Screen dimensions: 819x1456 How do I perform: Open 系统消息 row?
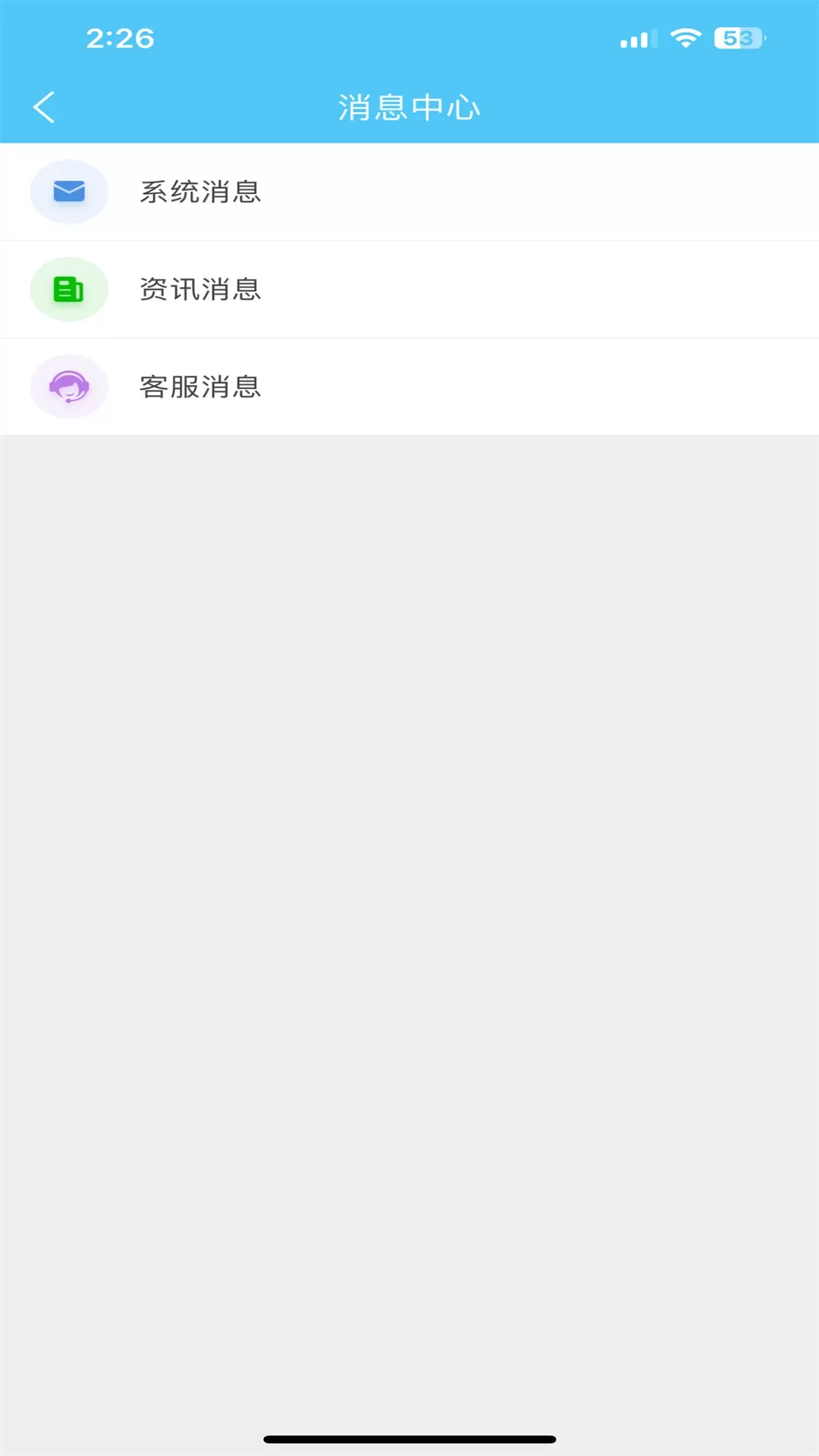[x=409, y=192]
